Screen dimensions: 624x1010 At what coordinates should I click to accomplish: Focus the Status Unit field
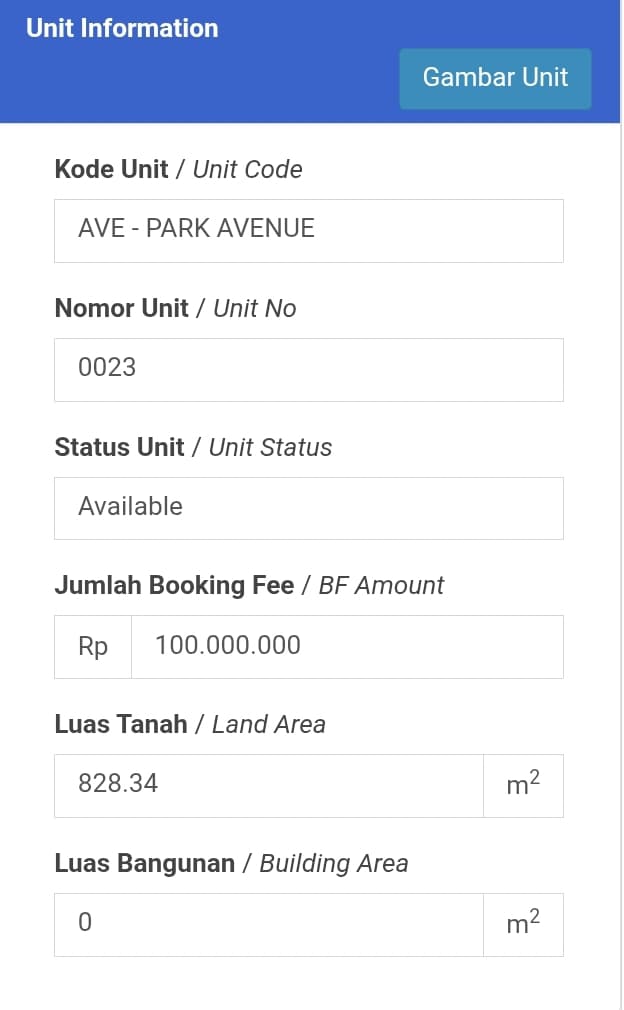tap(308, 508)
